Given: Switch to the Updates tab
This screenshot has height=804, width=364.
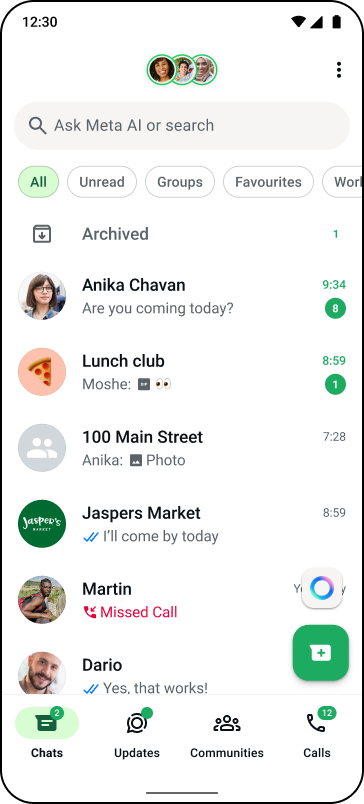Looking at the screenshot, I should click(x=137, y=733).
